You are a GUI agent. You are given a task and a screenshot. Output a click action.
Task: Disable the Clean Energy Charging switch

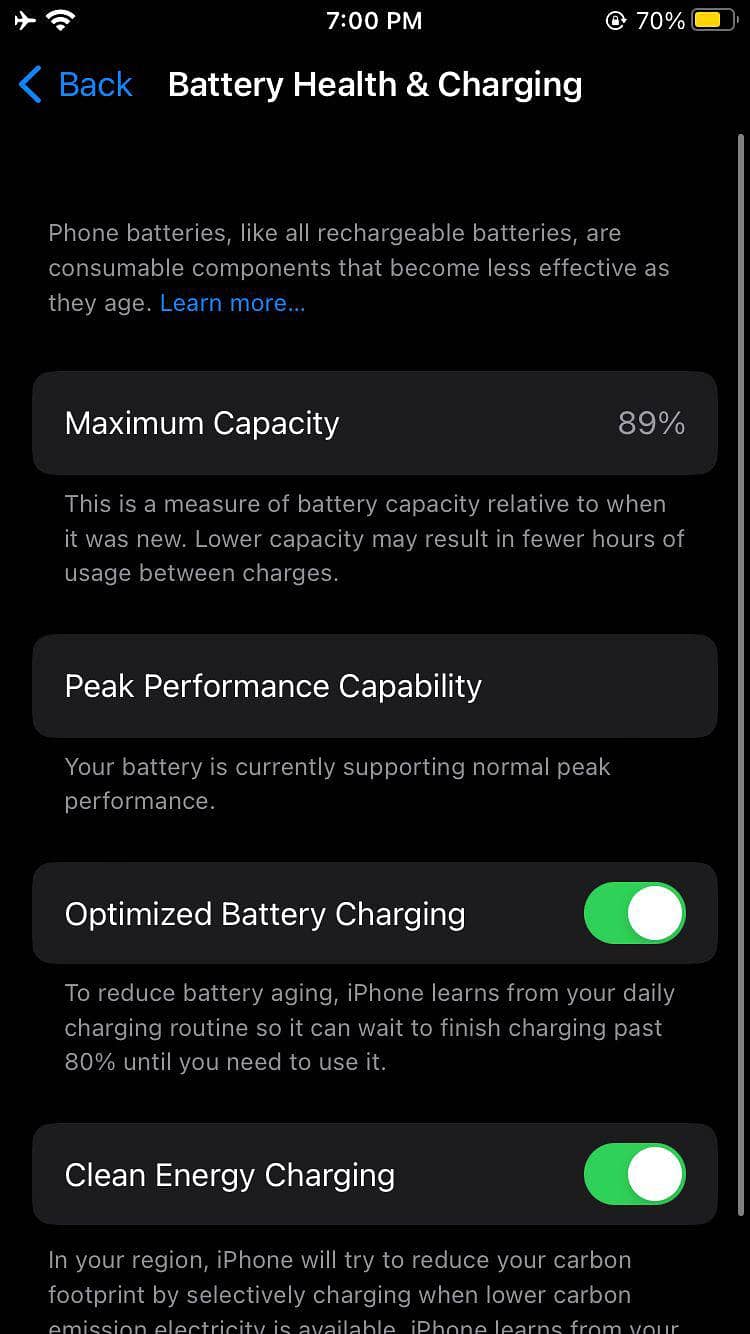click(634, 1174)
